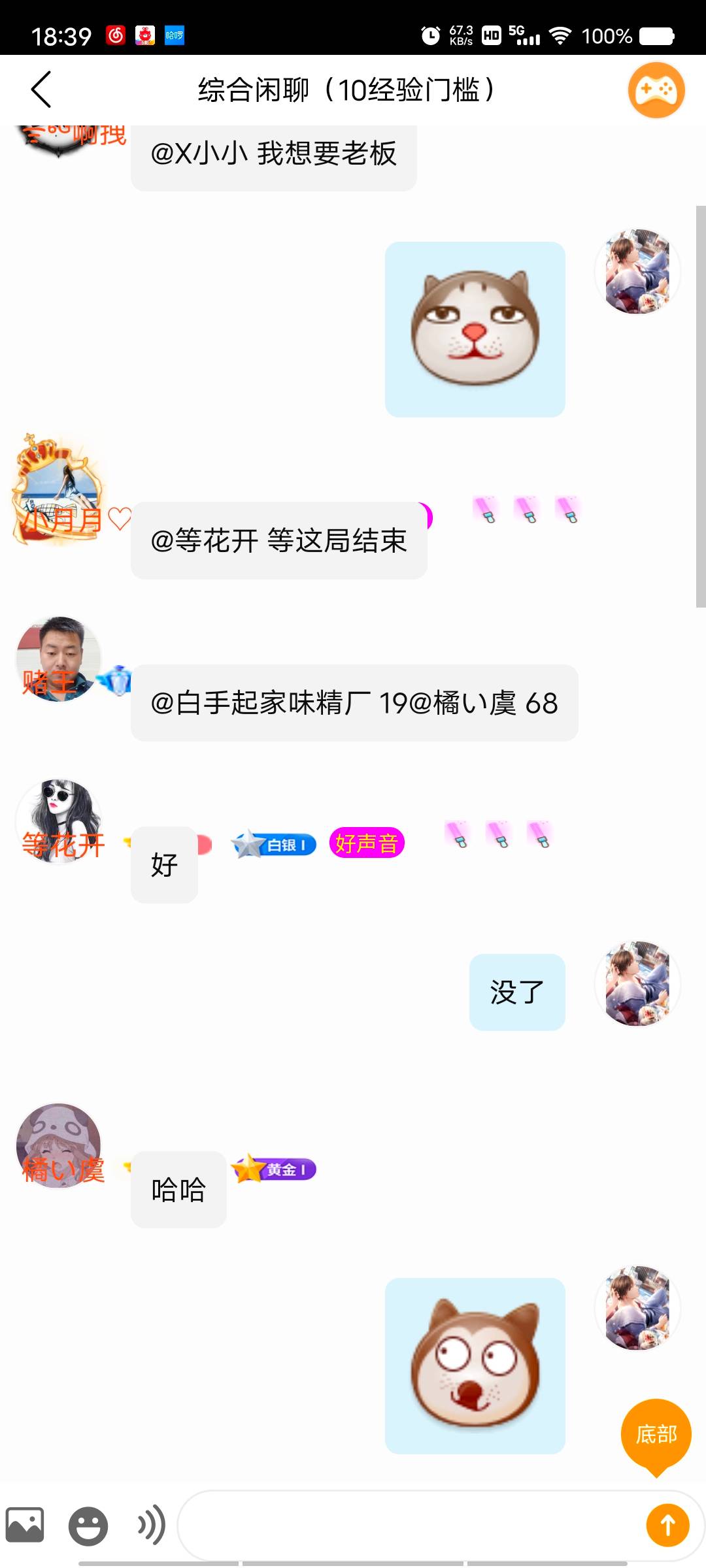The image size is (706, 1568).
Task: Go back from the chat room
Action: pyautogui.click(x=41, y=90)
